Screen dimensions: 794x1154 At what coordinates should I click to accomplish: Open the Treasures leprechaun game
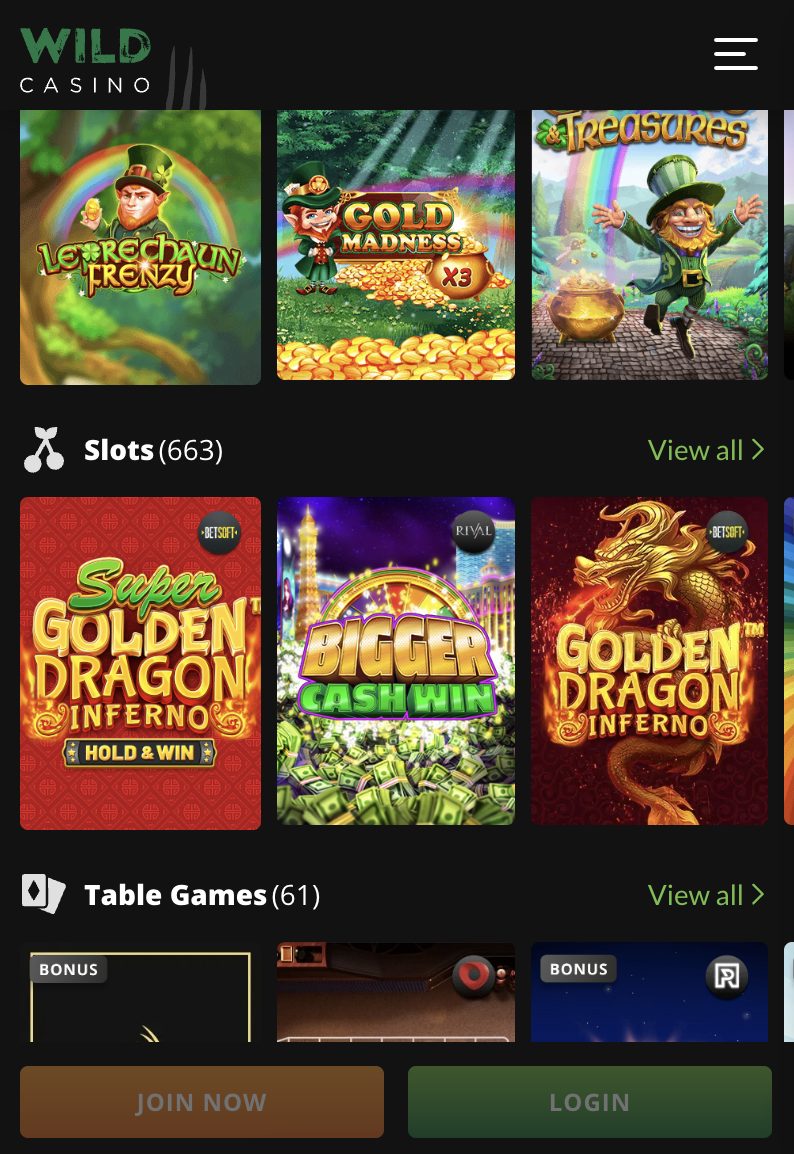[x=650, y=244]
